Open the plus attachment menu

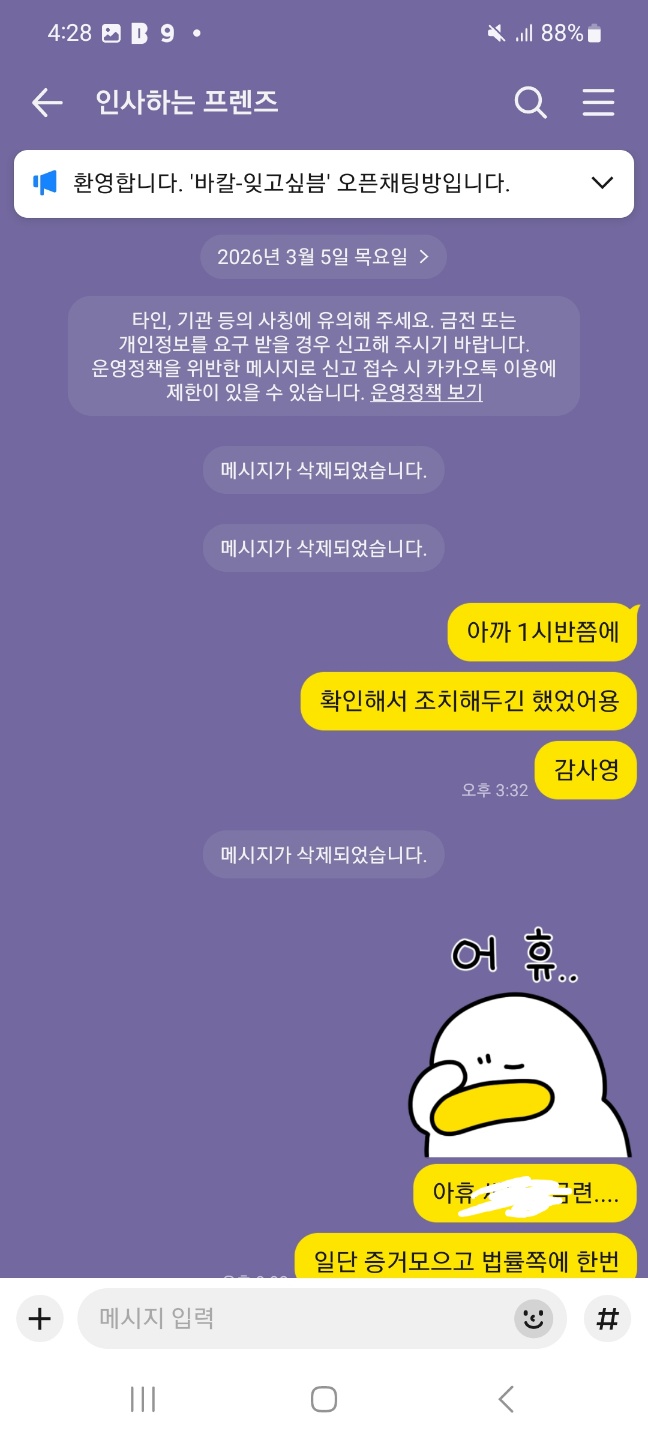[x=39, y=1318]
